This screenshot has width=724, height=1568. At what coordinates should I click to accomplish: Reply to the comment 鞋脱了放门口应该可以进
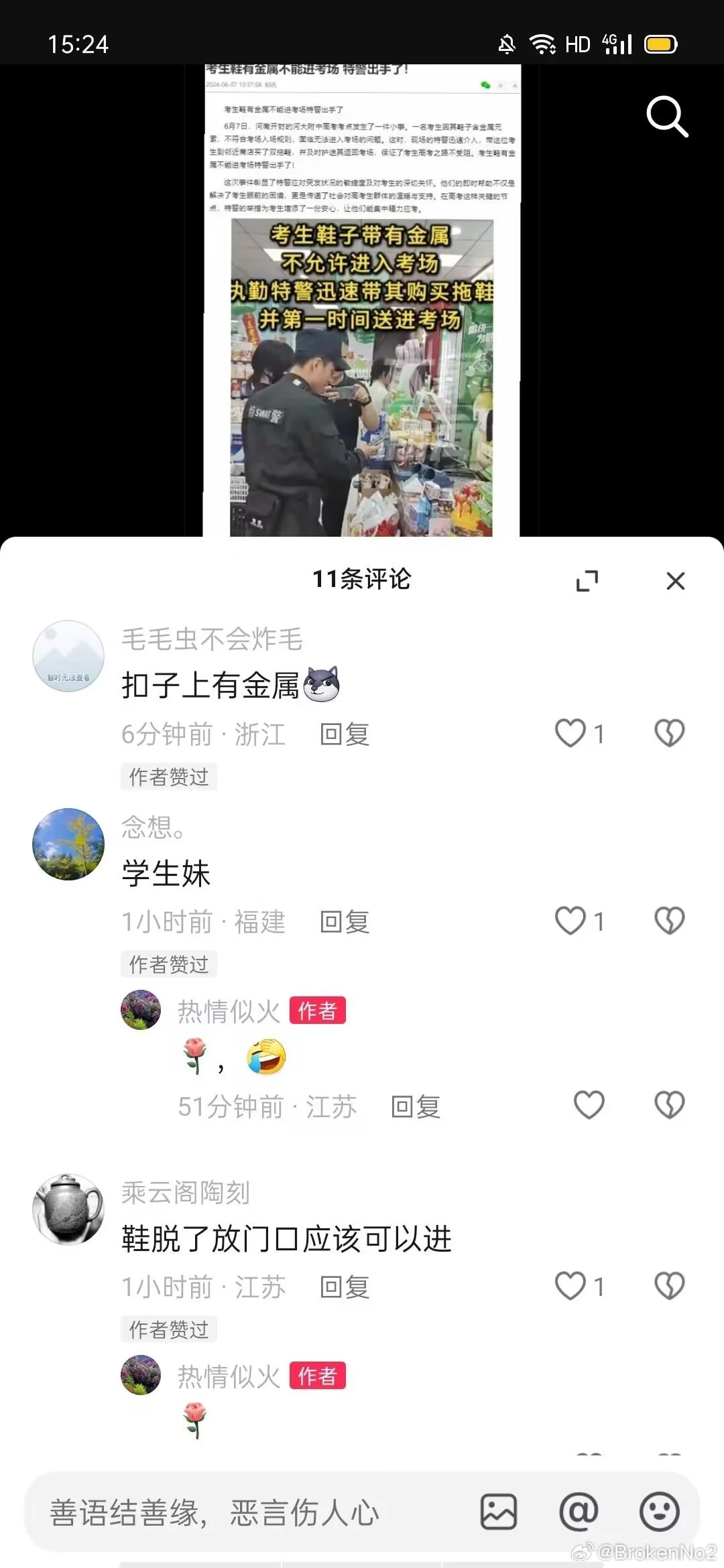click(x=345, y=1287)
